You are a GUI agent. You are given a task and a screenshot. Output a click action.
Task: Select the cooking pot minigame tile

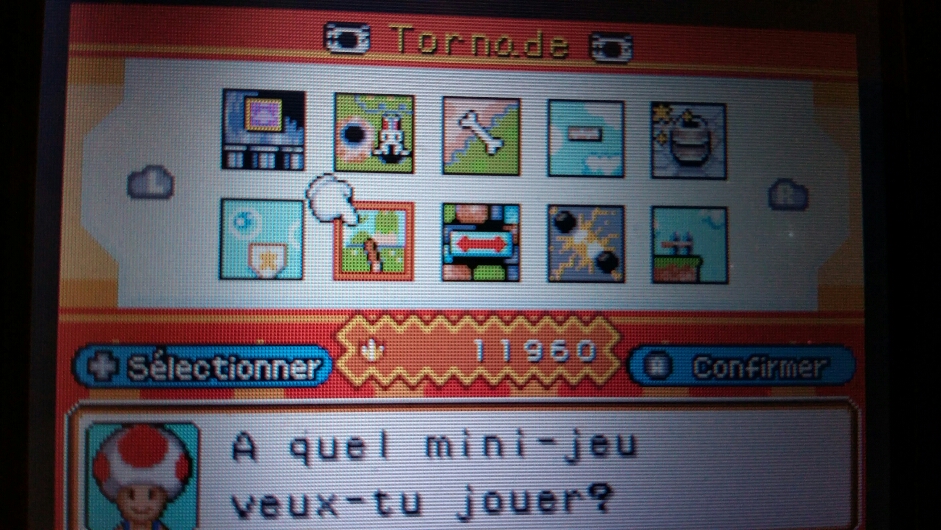coord(688,139)
